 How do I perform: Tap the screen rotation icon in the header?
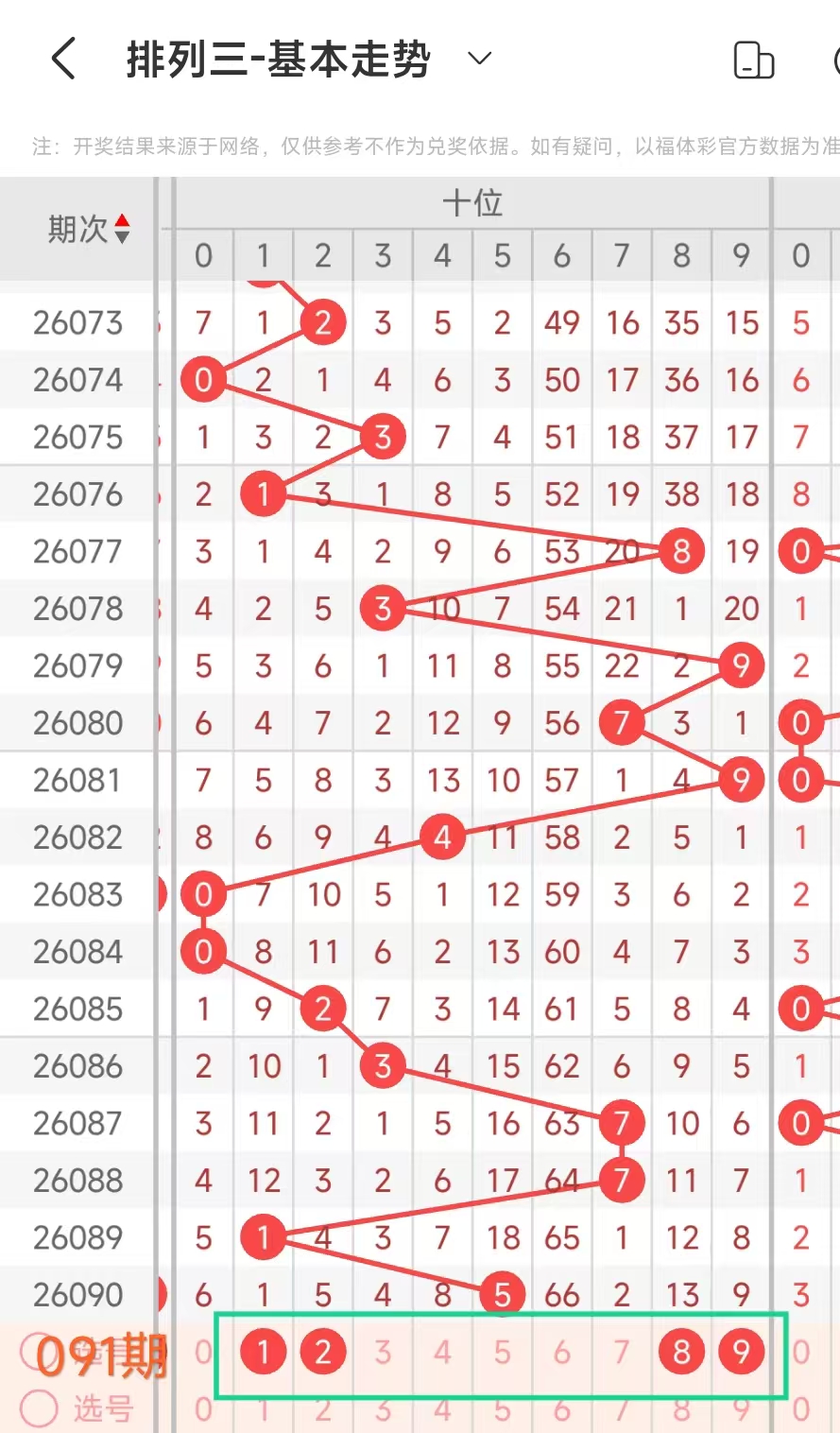click(753, 60)
